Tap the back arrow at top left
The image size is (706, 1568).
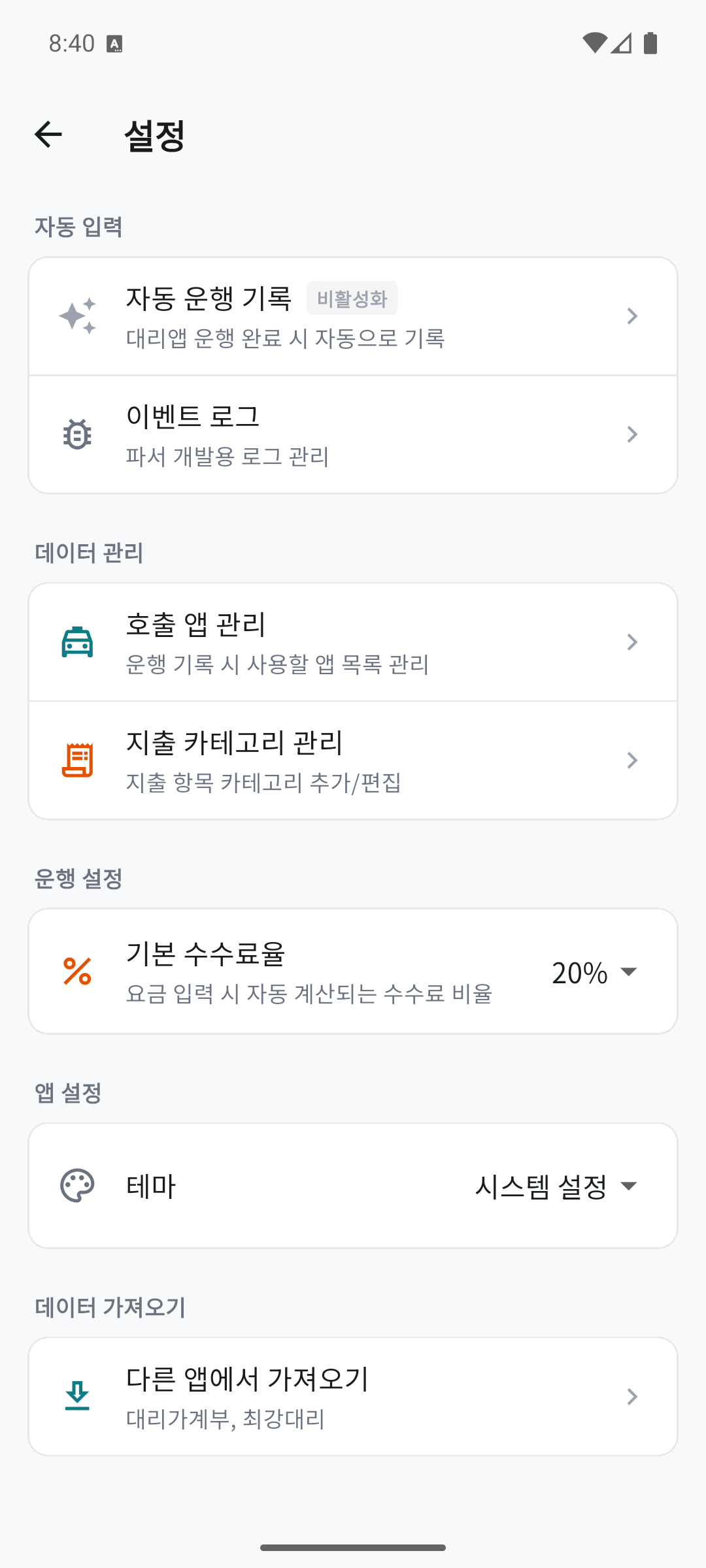coord(49,134)
